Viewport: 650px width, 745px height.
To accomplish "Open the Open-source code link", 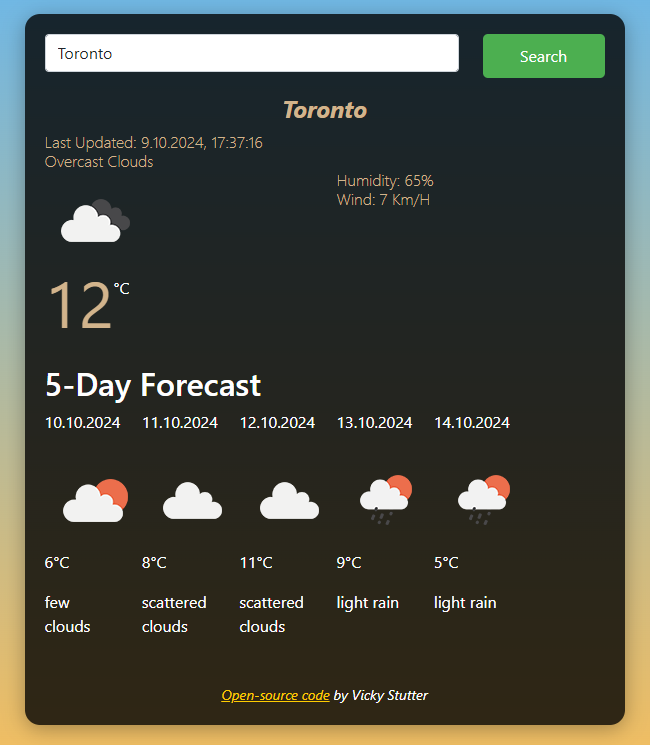I will click(x=275, y=695).
